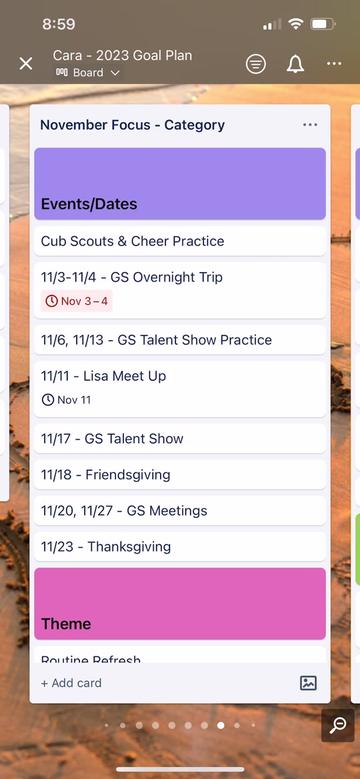Open the GS Talent Show Practice card

point(180,340)
